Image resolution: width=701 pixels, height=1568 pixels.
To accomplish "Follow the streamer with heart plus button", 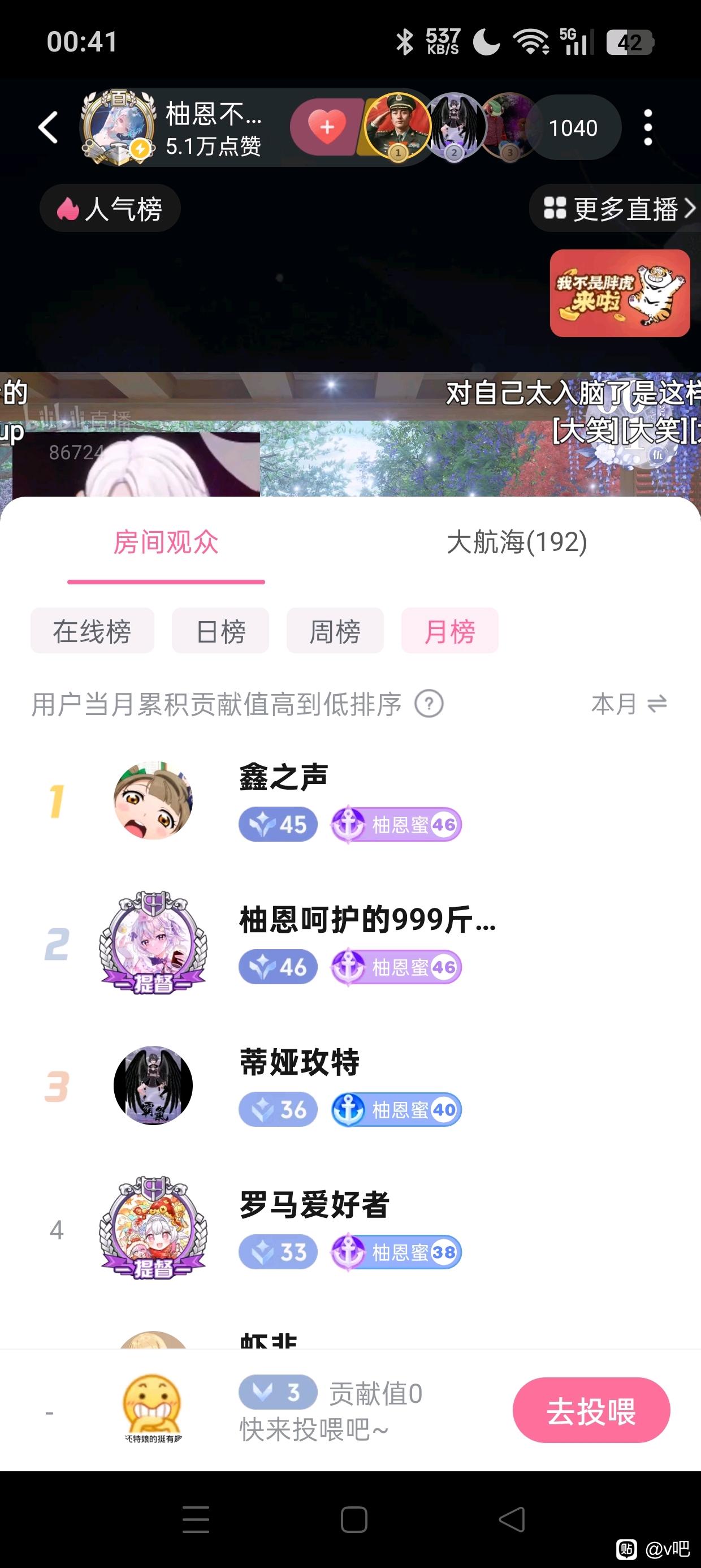I will pyautogui.click(x=327, y=127).
